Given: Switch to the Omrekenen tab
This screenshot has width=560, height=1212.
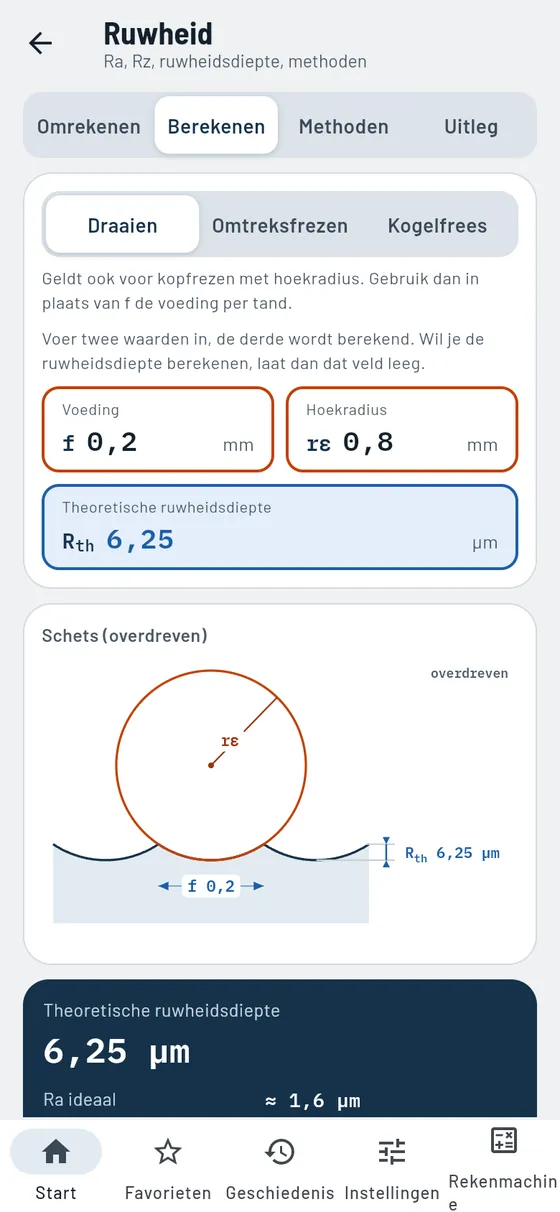Looking at the screenshot, I should click(89, 127).
